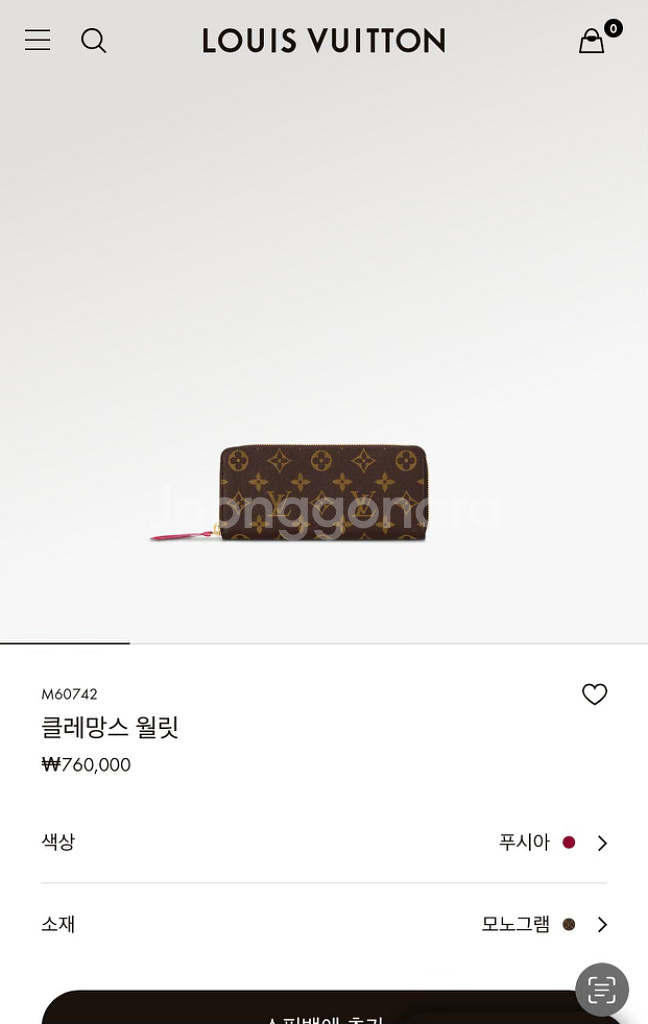Add Clemence wallet to wishlist
648x1024 pixels.
(594, 694)
